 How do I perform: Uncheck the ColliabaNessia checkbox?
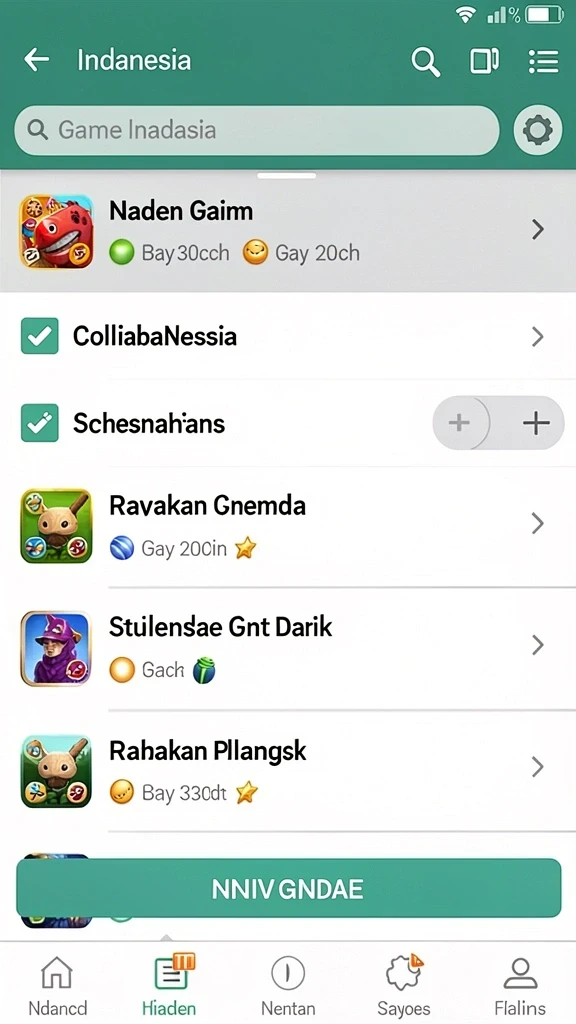[39, 336]
